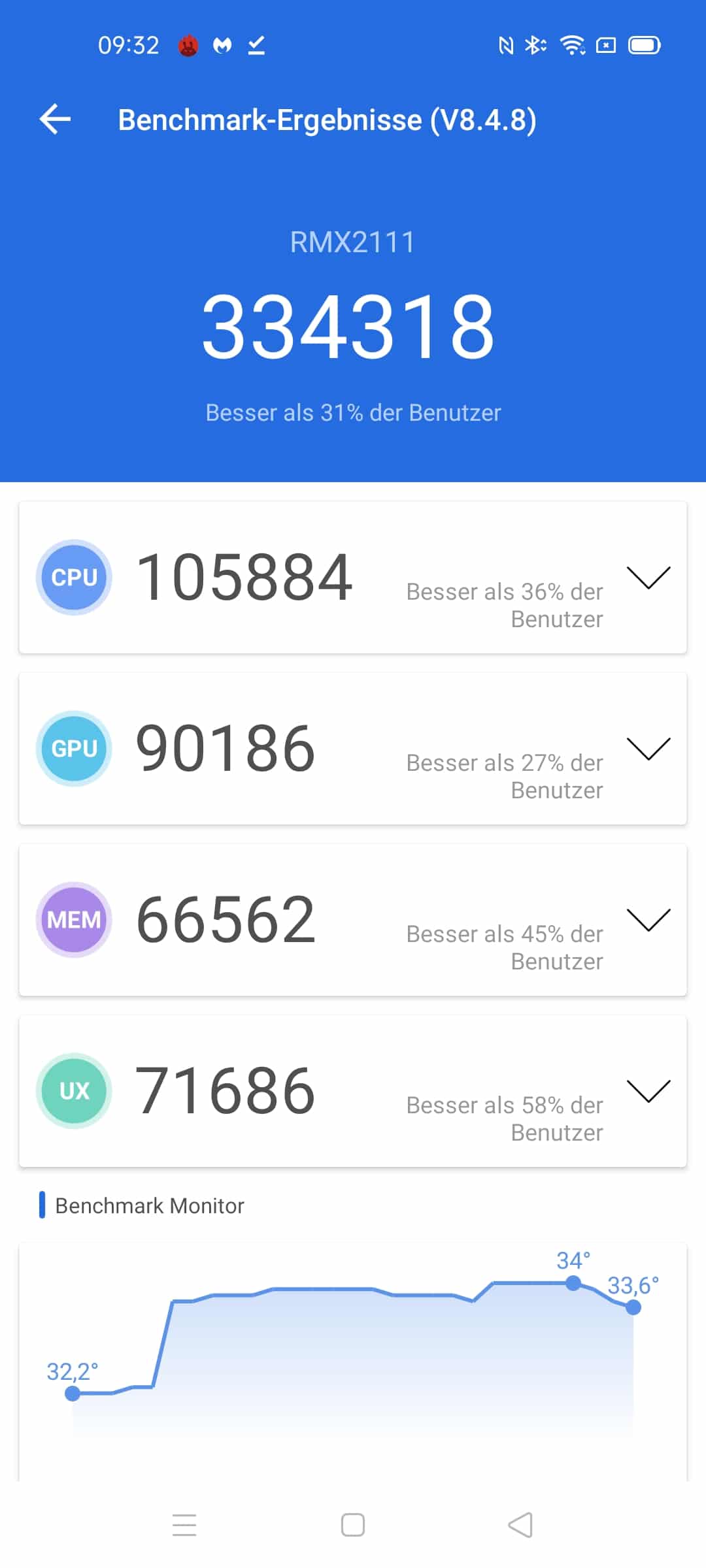Go back using the top-left arrow
This screenshot has width=706, height=1568.
pos(55,119)
